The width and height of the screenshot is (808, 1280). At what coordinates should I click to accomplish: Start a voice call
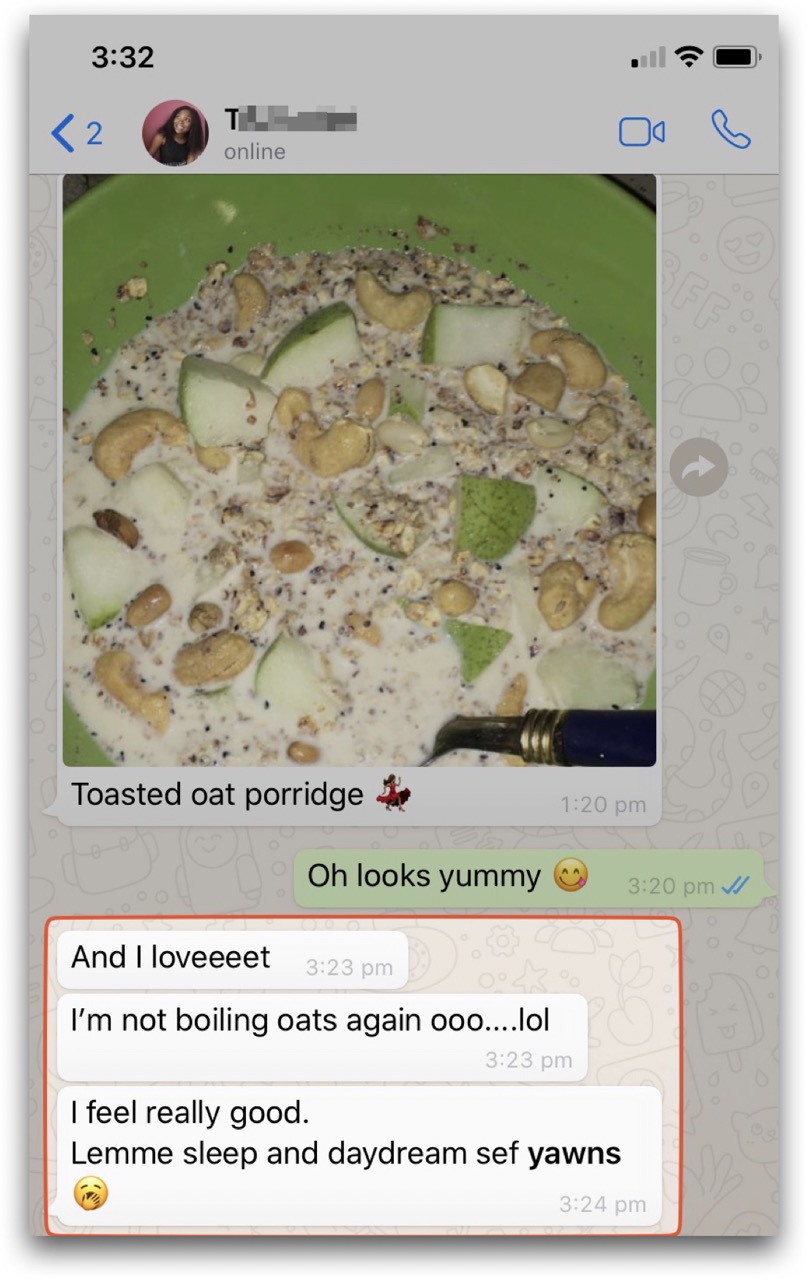(x=731, y=130)
